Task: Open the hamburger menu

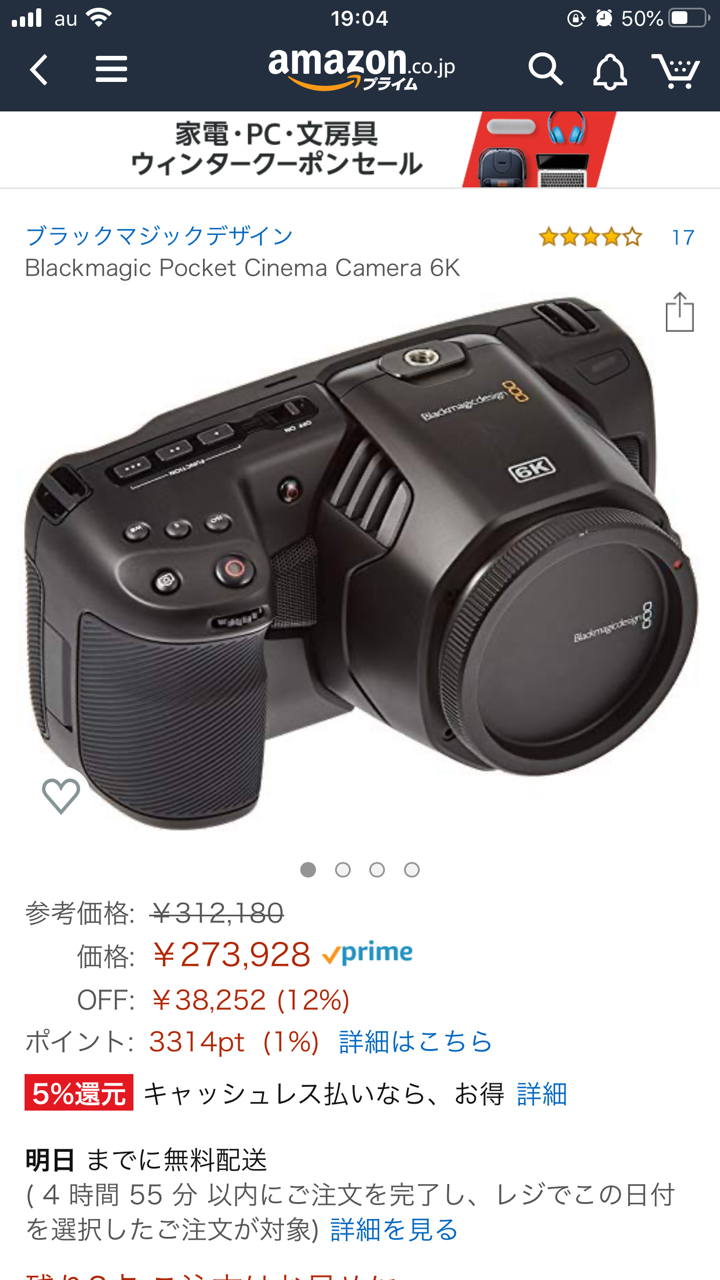Action: pyautogui.click(x=111, y=69)
